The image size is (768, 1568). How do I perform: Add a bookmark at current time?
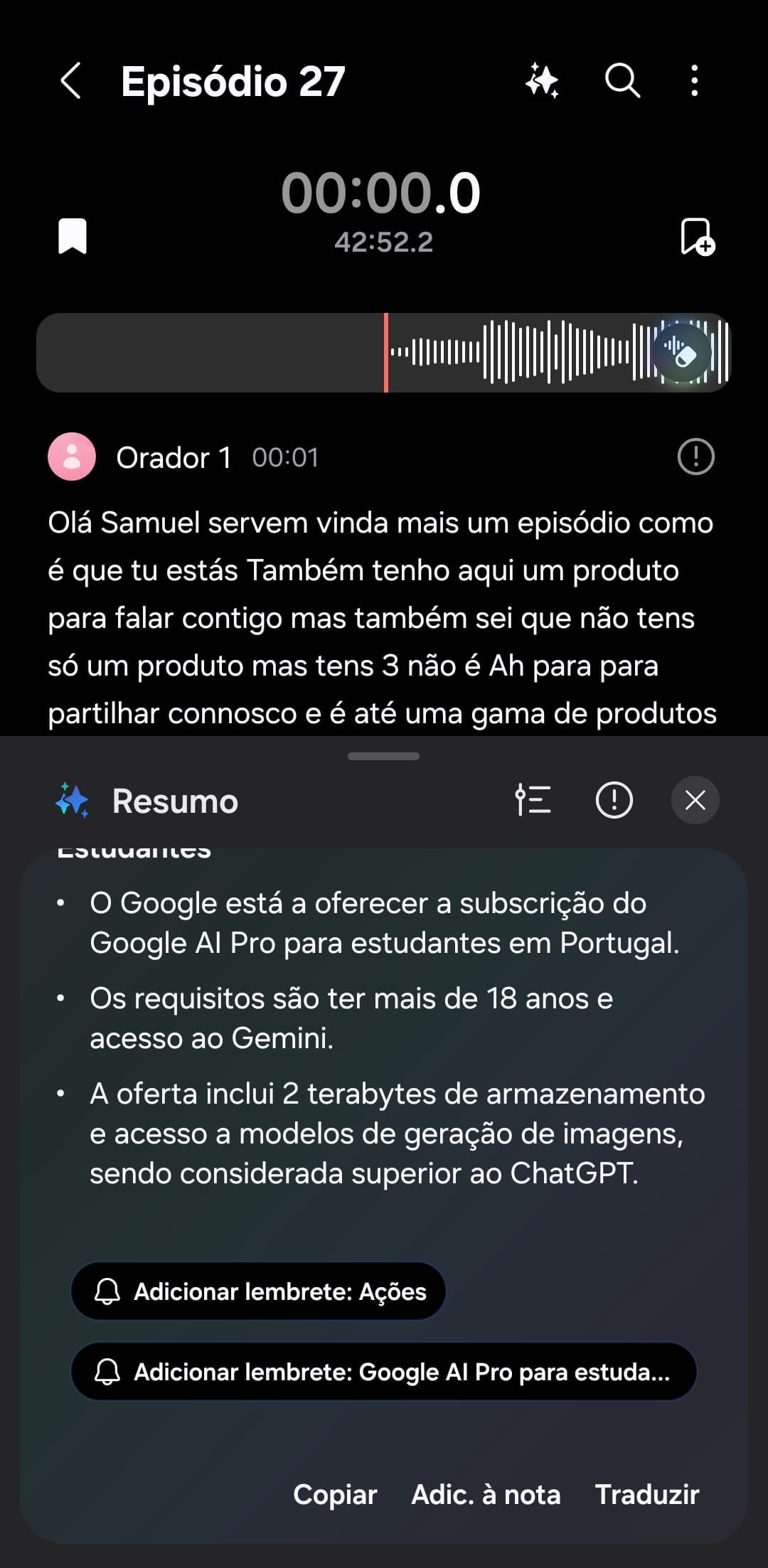[x=697, y=237]
